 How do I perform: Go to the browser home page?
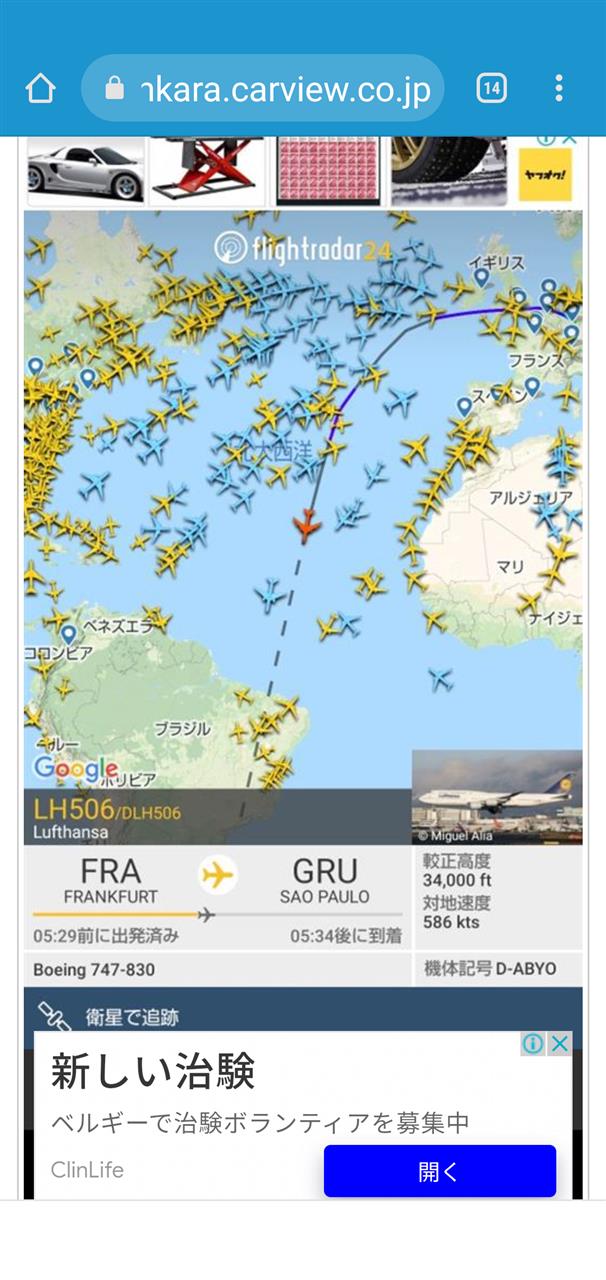pyautogui.click(x=40, y=89)
